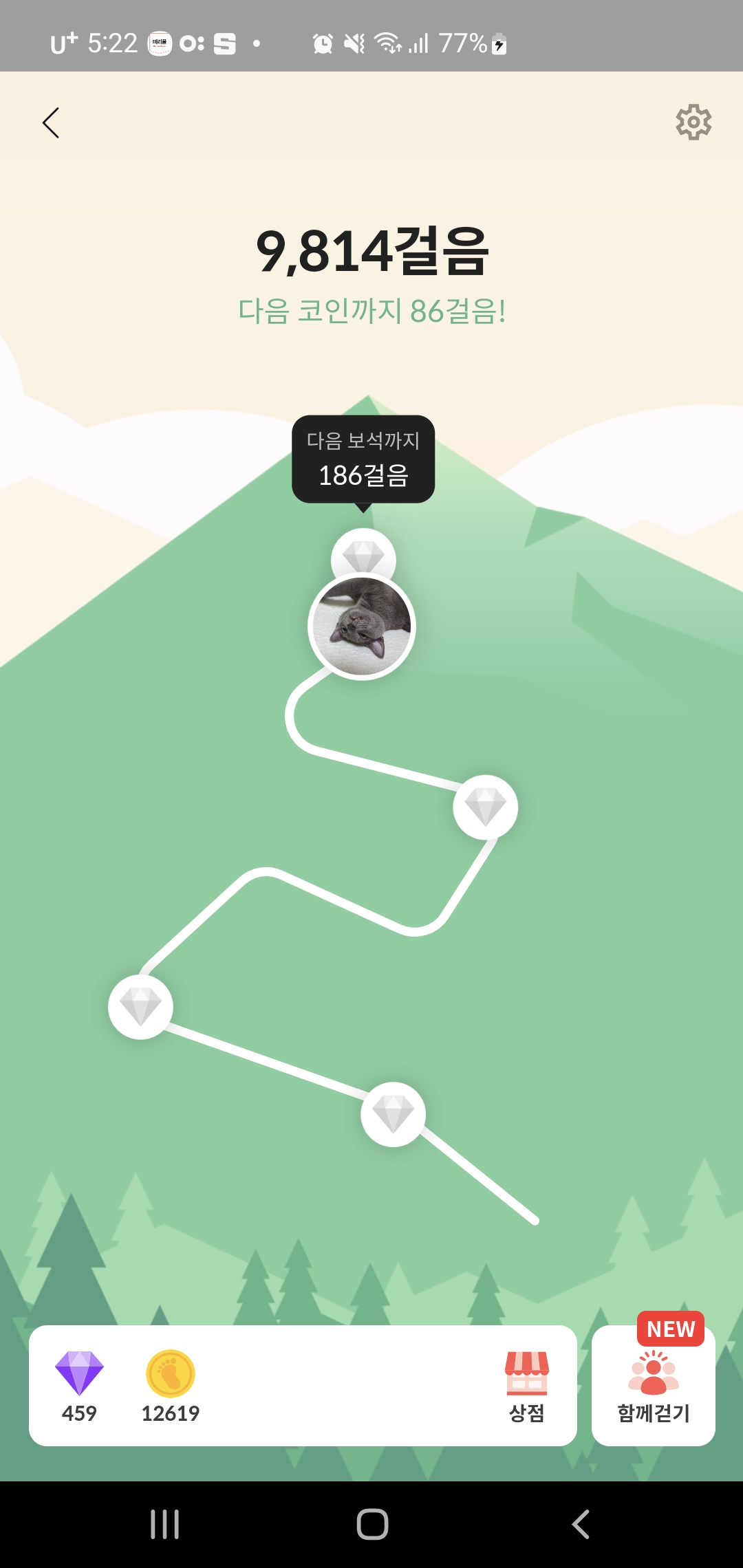This screenshot has width=743, height=1568.
Task: Tap the coin balance 12619
Action: [x=171, y=1386]
